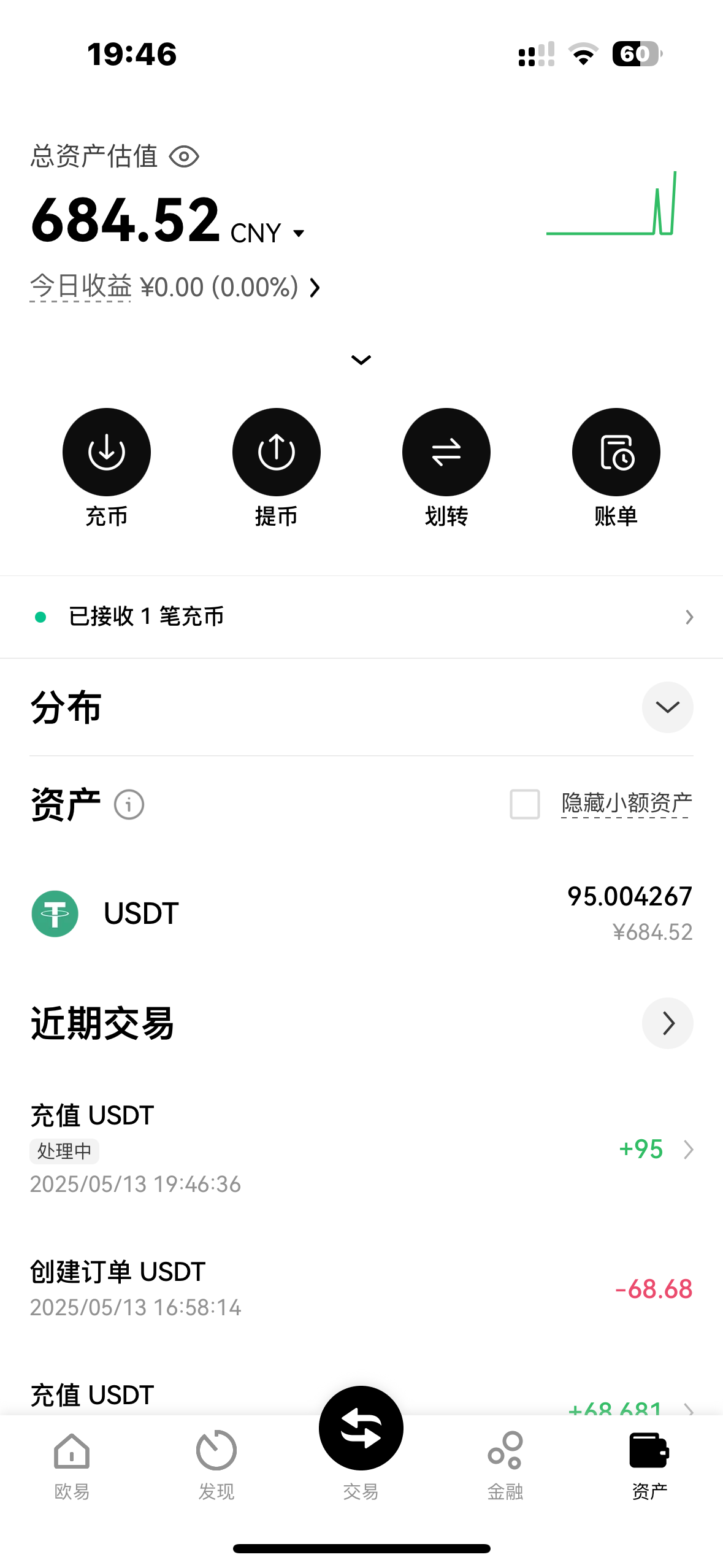Open the USDT asset row
Viewport: 723px width, 1568px height.
pyautogui.click(x=361, y=913)
